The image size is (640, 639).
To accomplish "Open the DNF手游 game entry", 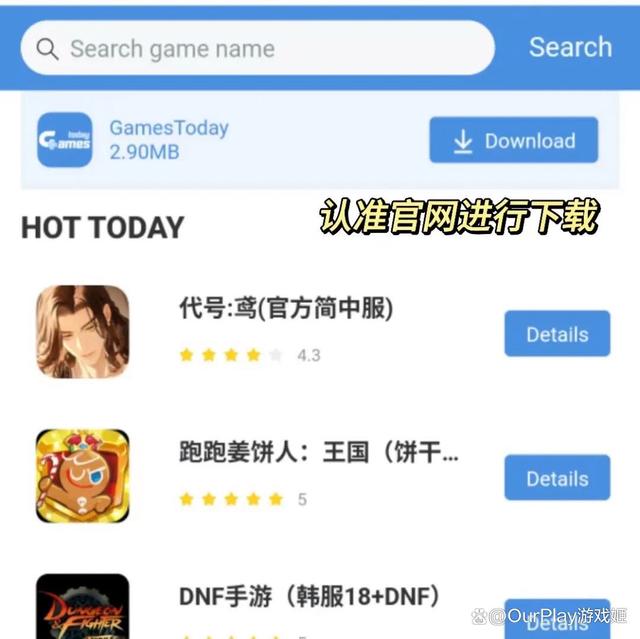I will pos(308,597).
